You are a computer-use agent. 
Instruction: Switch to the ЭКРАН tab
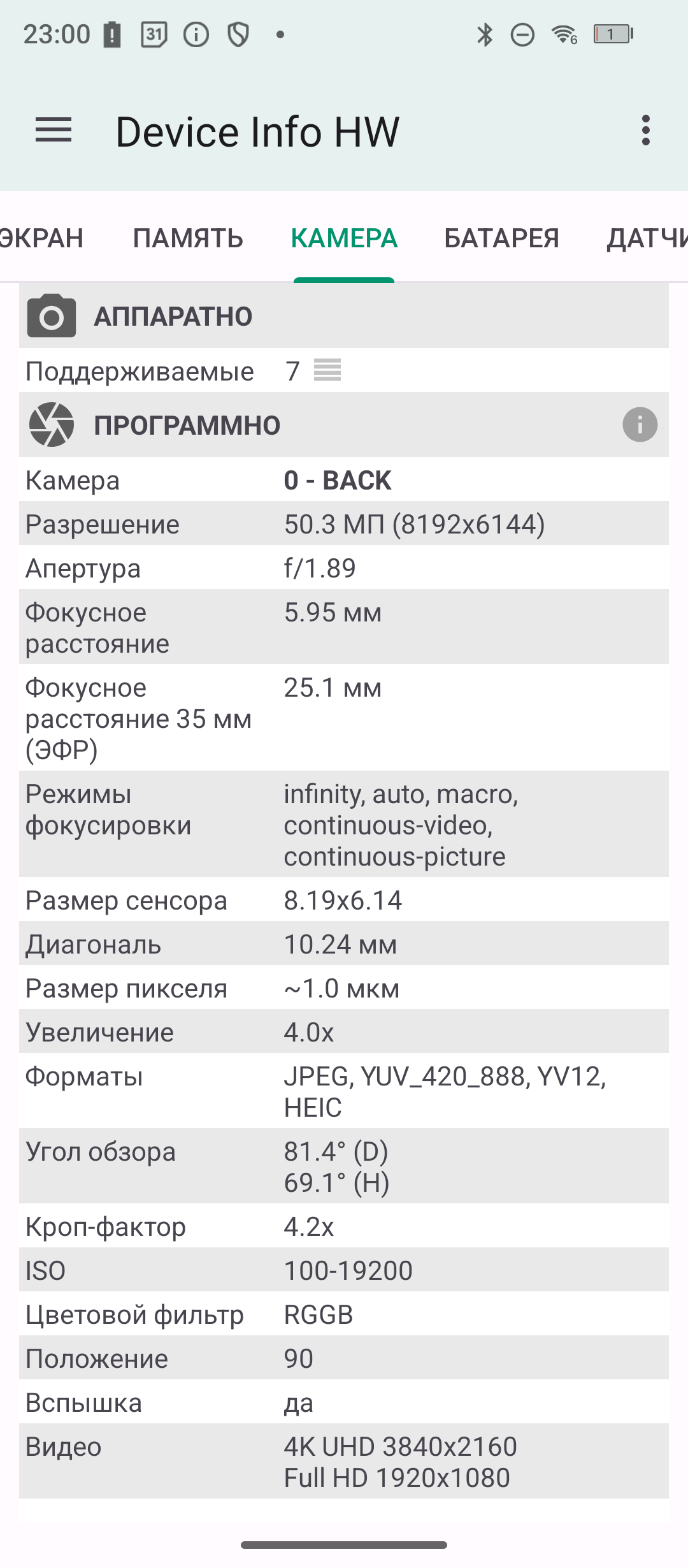tap(41, 238)
